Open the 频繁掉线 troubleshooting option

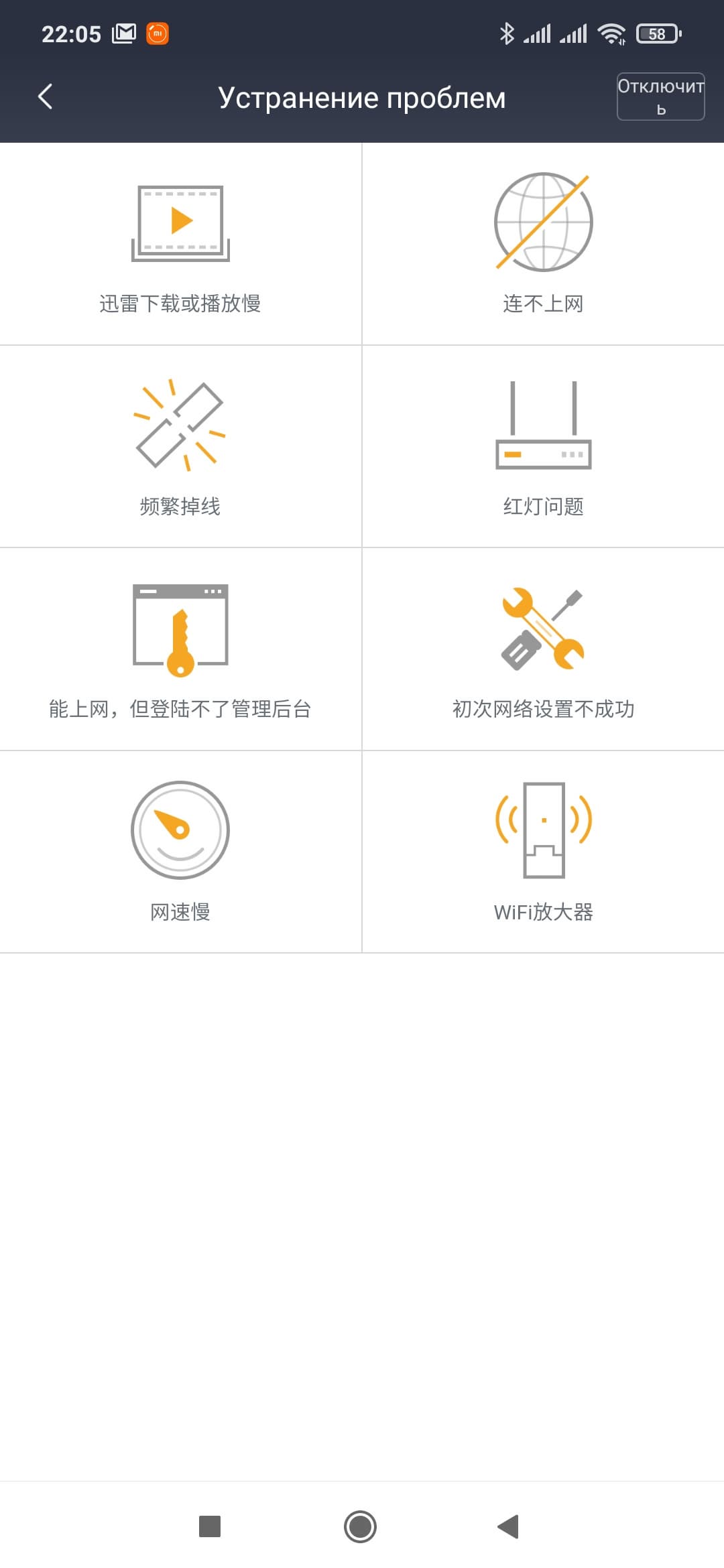[180, 447]
